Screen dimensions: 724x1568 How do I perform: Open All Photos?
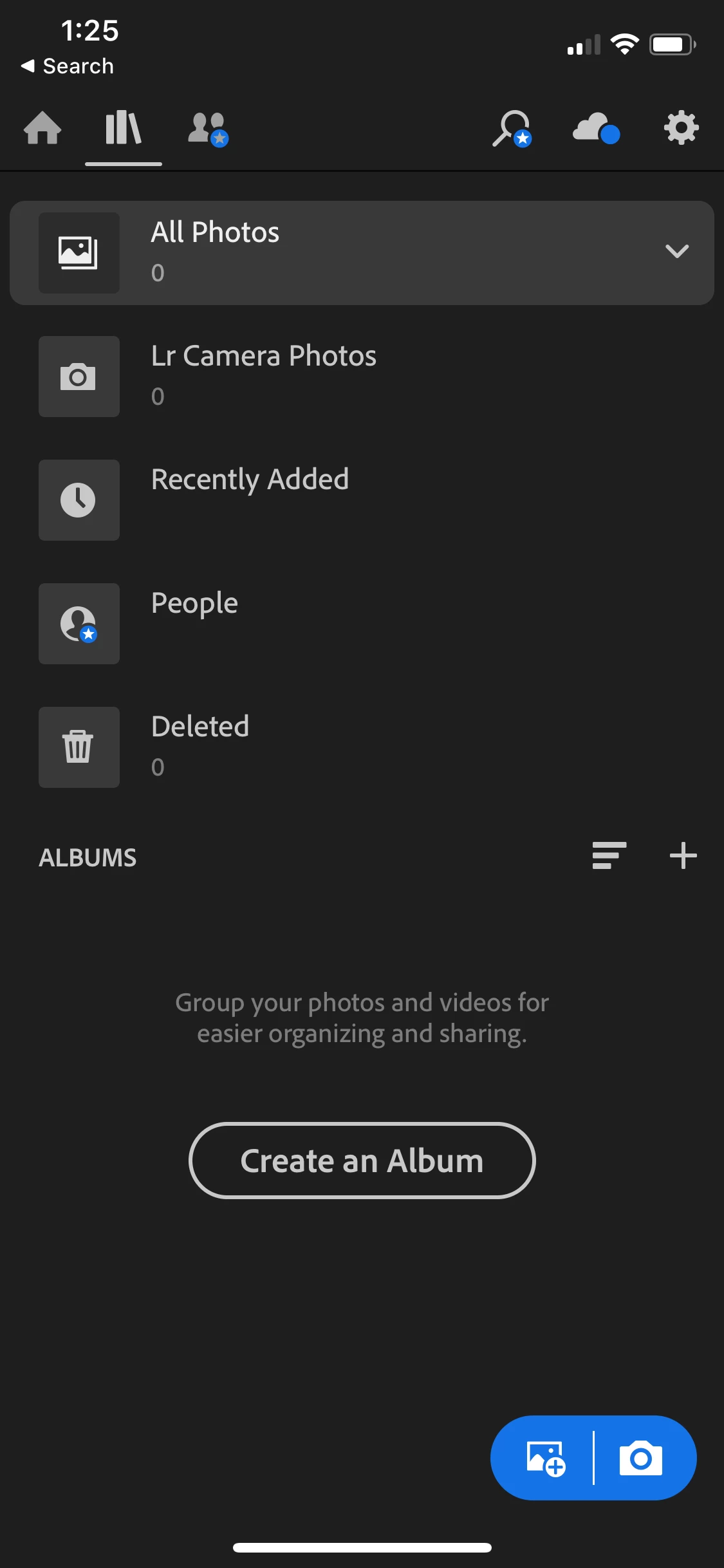pyautogui.click(x=362, y=253)
